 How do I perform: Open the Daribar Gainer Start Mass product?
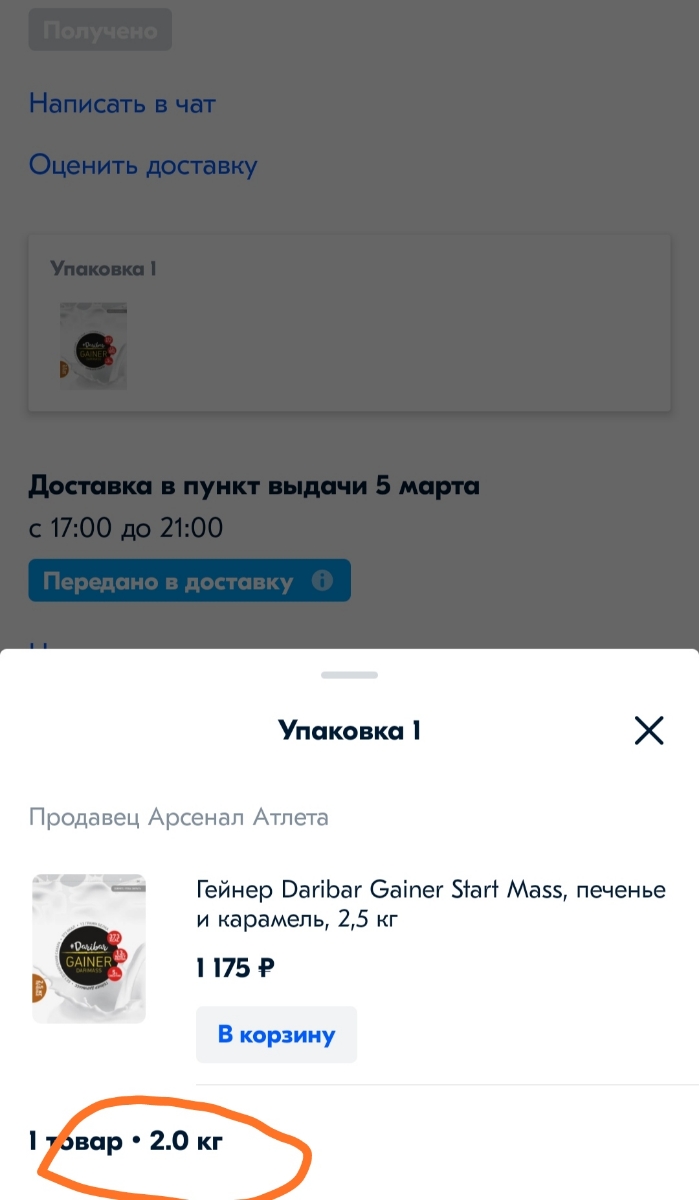430,903
